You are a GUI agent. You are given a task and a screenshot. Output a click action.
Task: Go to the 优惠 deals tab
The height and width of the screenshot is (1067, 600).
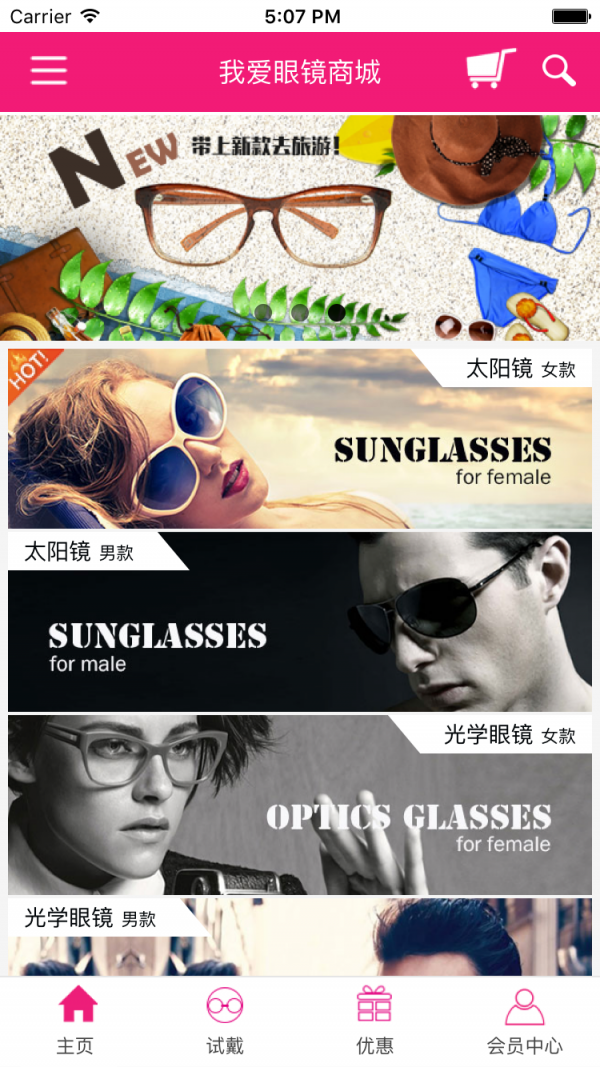pyautogui.click(x=375, y=1021)
